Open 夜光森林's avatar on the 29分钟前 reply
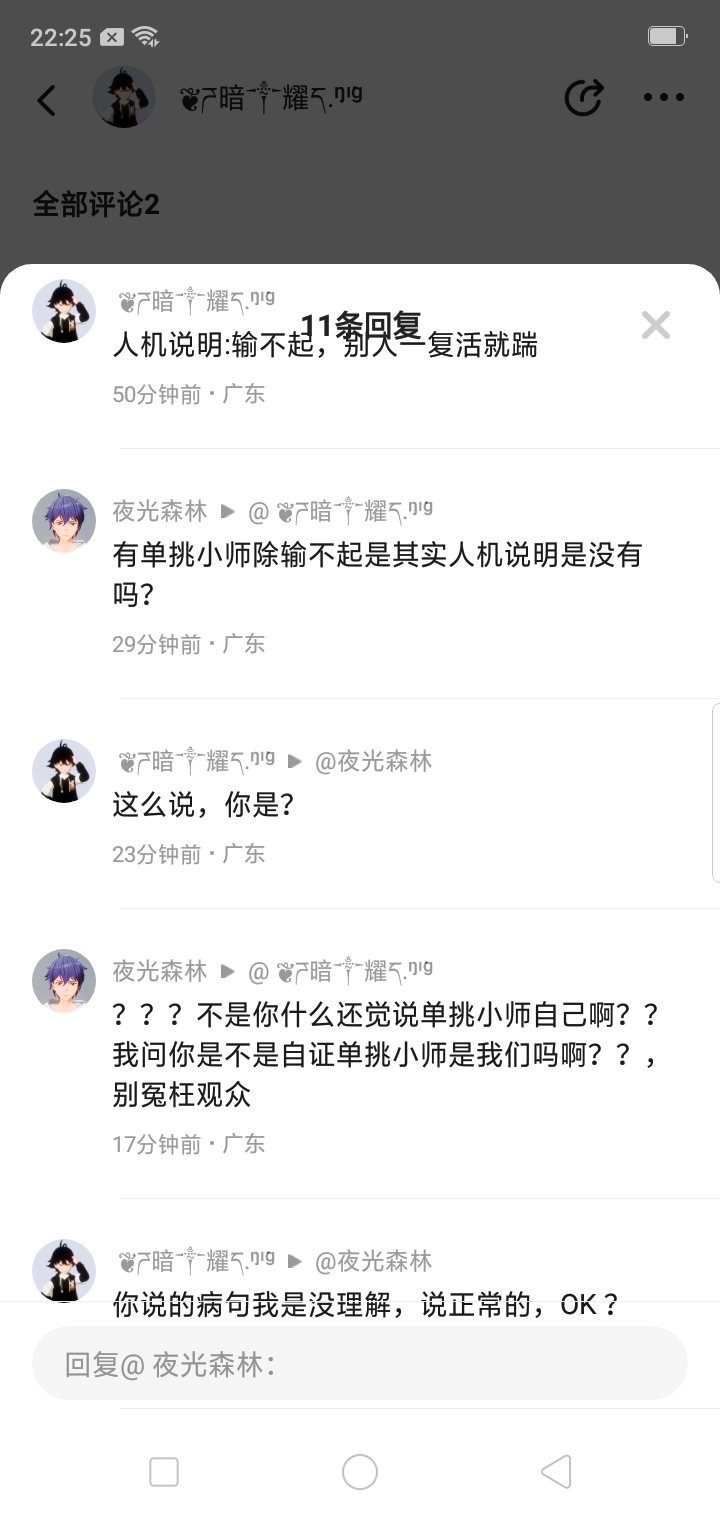The height and width of the screenshot is (1520, 720). pos(64,521)
